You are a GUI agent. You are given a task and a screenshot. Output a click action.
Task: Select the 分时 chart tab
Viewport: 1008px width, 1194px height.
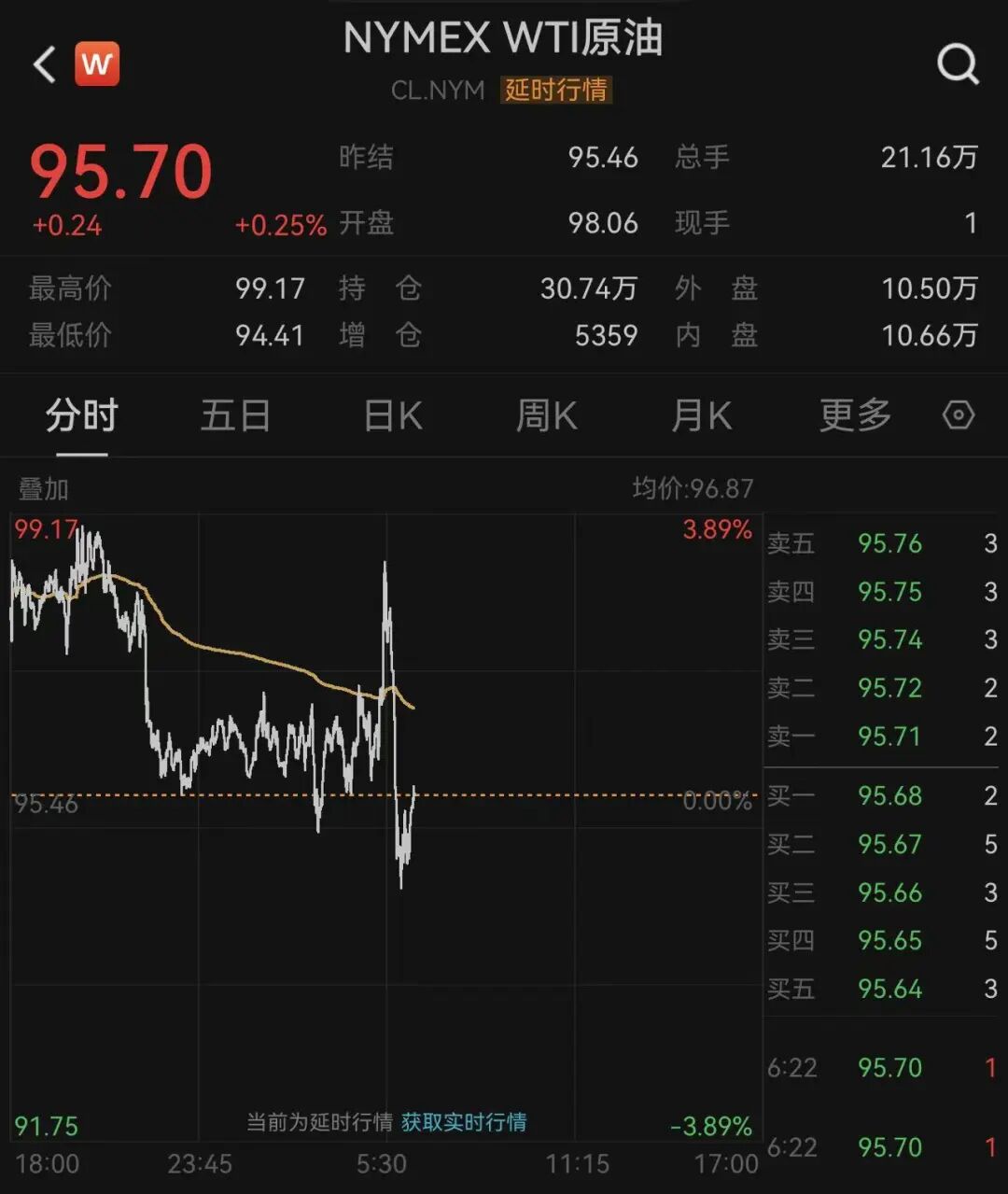point(82,416)
